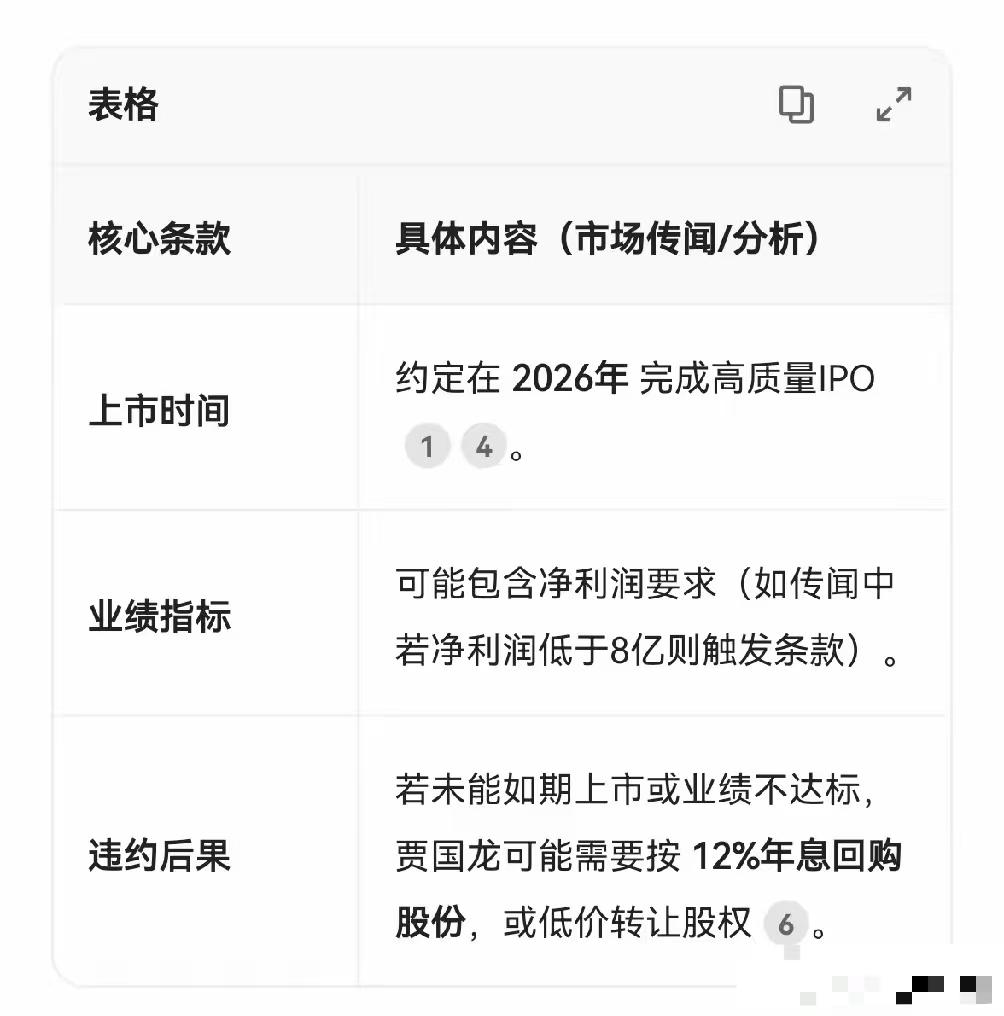This screenshot has height=1016, width=1004.
Task: Click the copy table icon
Action: click(795, 104)
